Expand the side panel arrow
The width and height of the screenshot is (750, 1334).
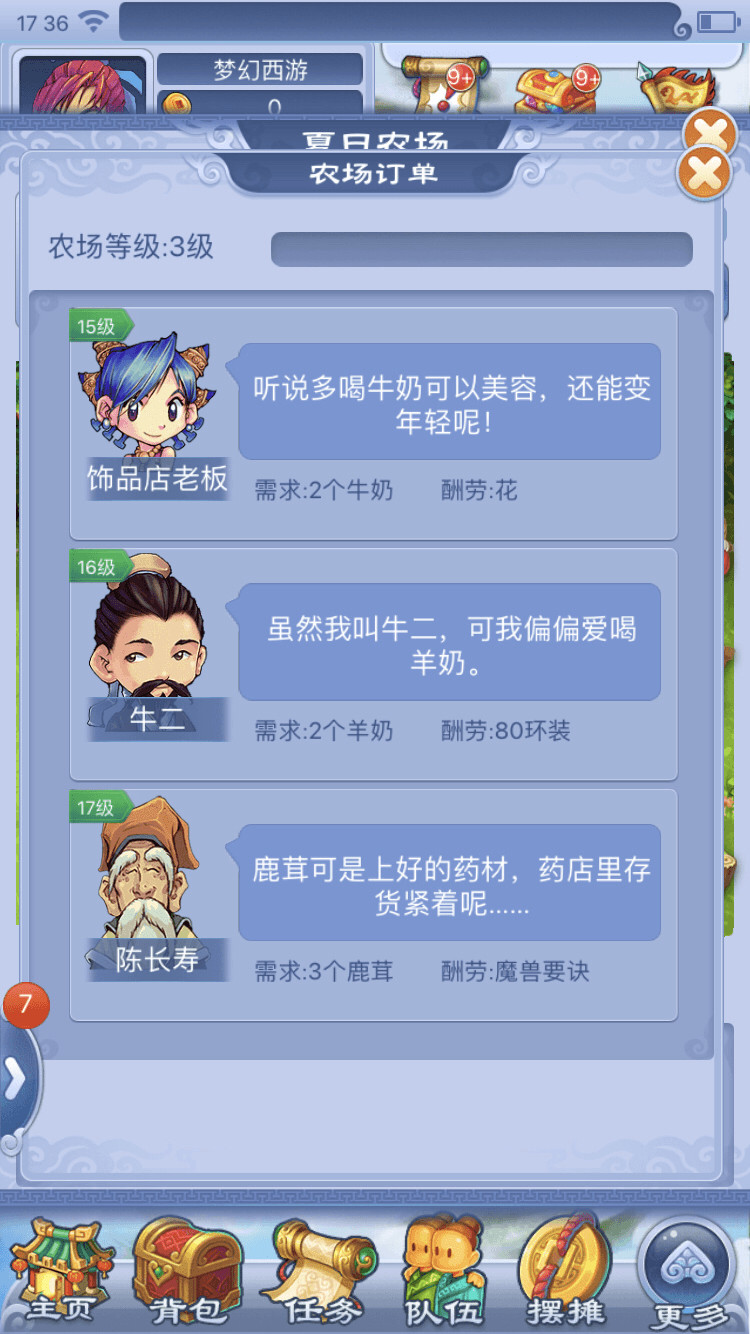click(x=15, y=1080)
